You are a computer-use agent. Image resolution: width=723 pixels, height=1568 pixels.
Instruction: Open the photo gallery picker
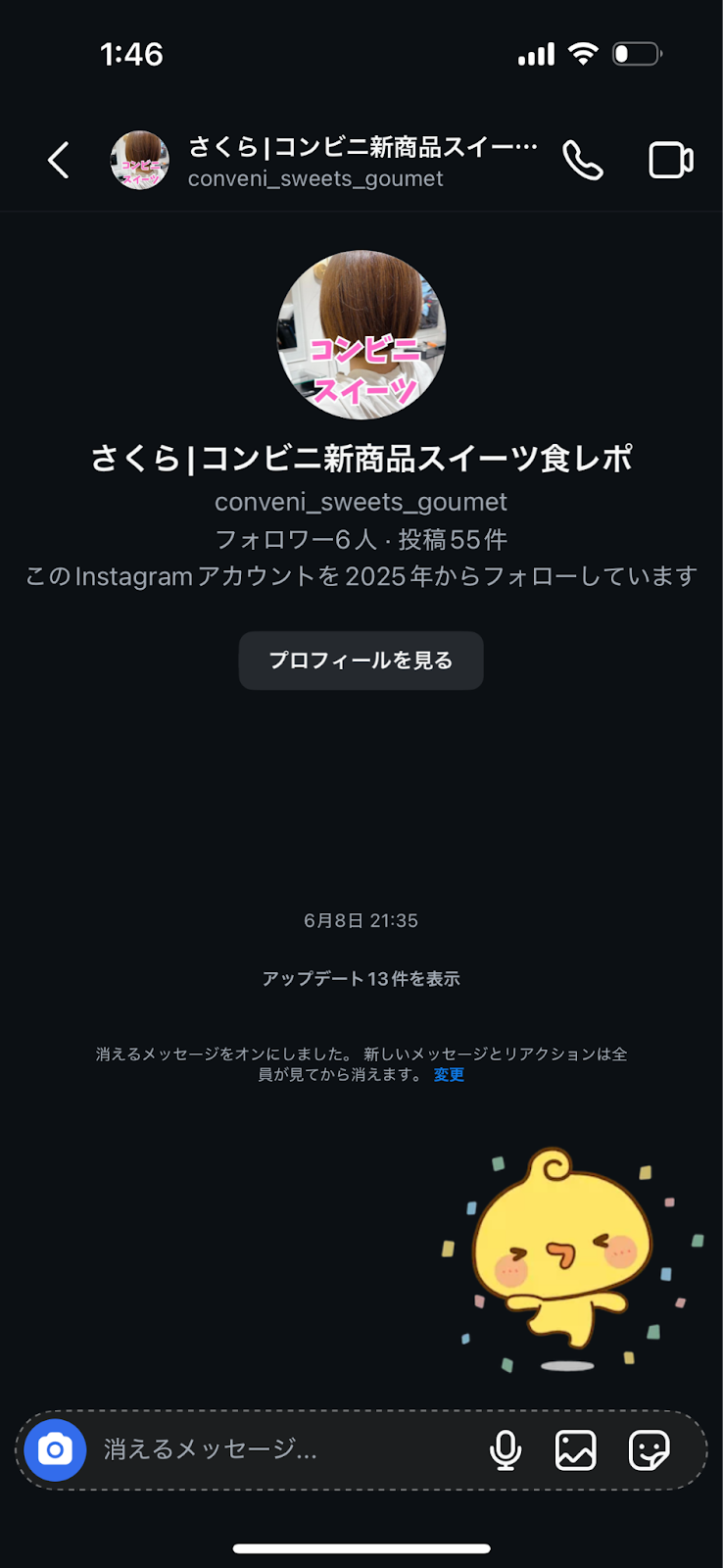576,1449
